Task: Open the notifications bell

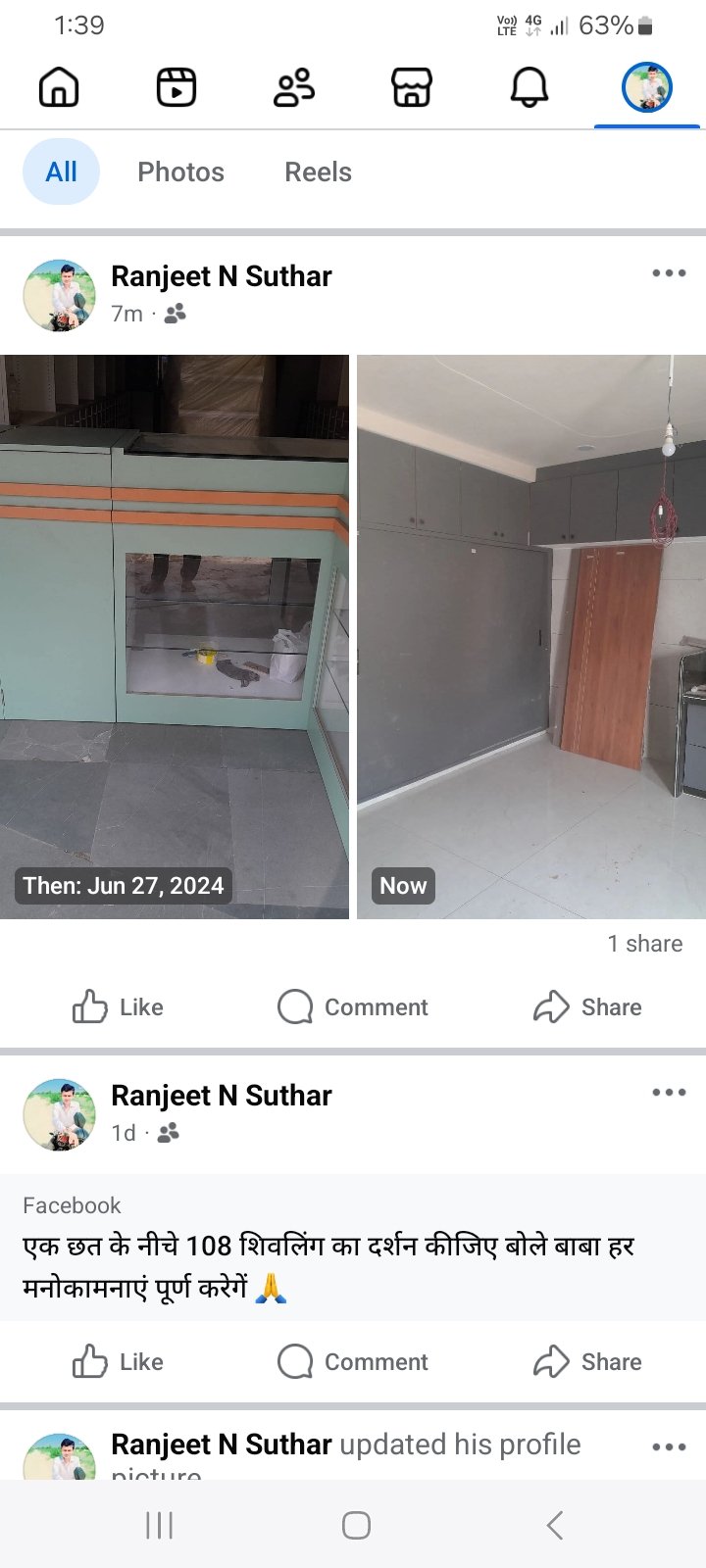Action: coord(529,87)
